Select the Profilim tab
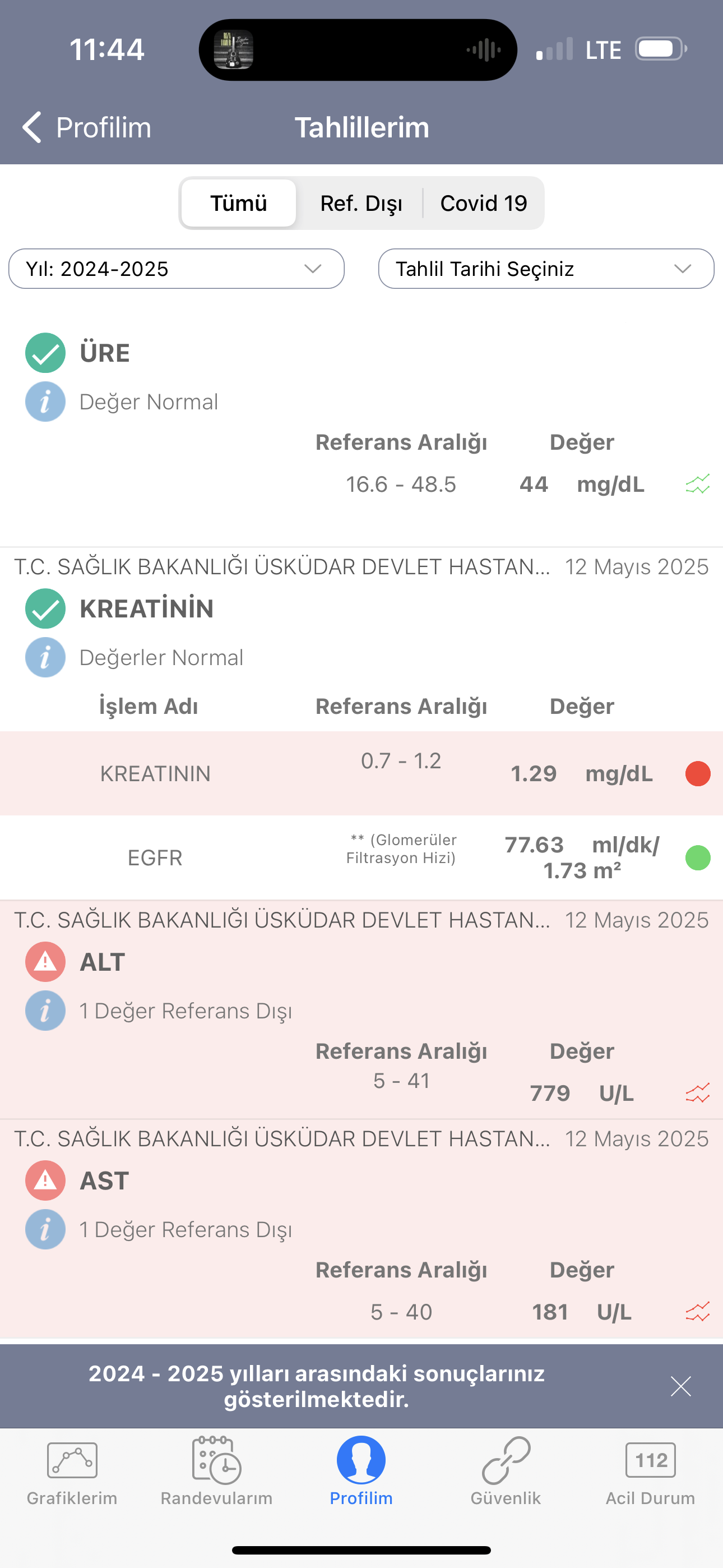This screenshot has height=1568, width=723. [x=361, y=1472]
